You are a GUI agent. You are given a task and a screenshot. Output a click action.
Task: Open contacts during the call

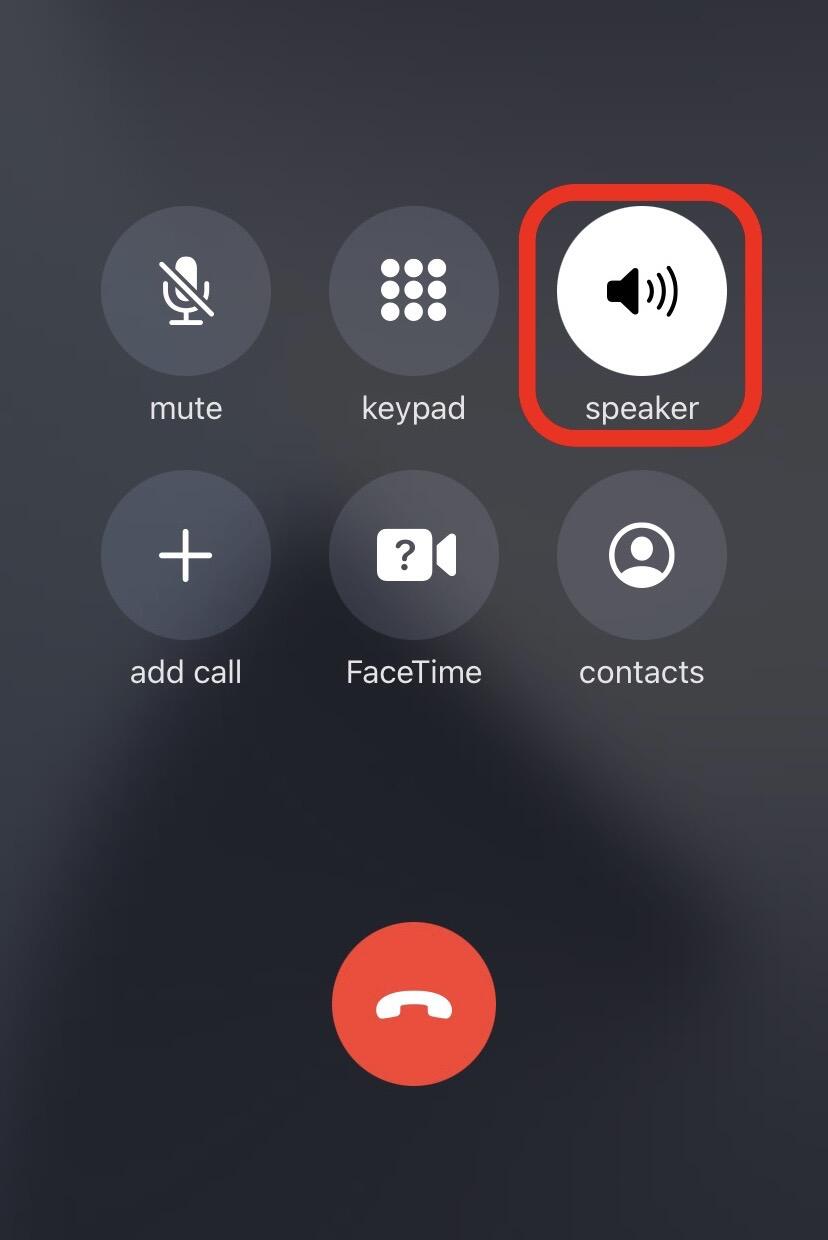point(642,555)
